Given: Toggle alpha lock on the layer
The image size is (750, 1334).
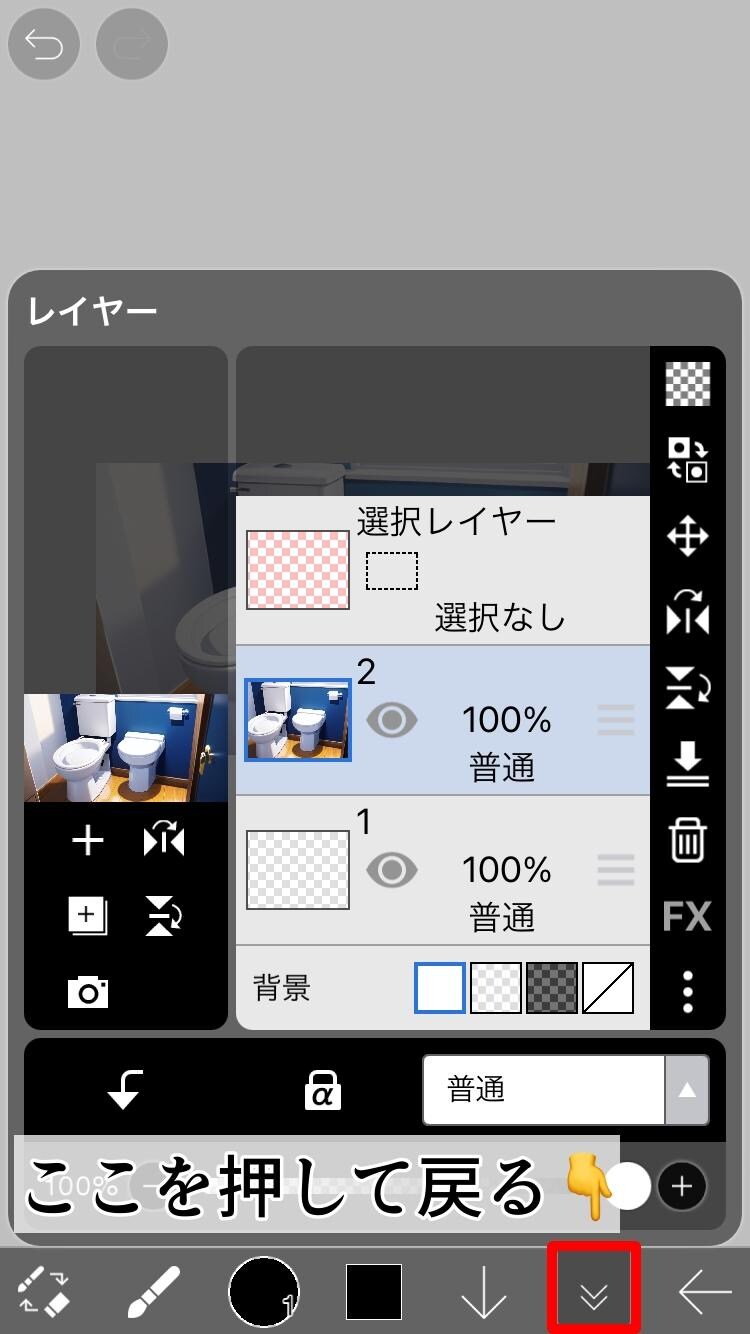Looking at the screenshot, I should [x=321, y=1090].
